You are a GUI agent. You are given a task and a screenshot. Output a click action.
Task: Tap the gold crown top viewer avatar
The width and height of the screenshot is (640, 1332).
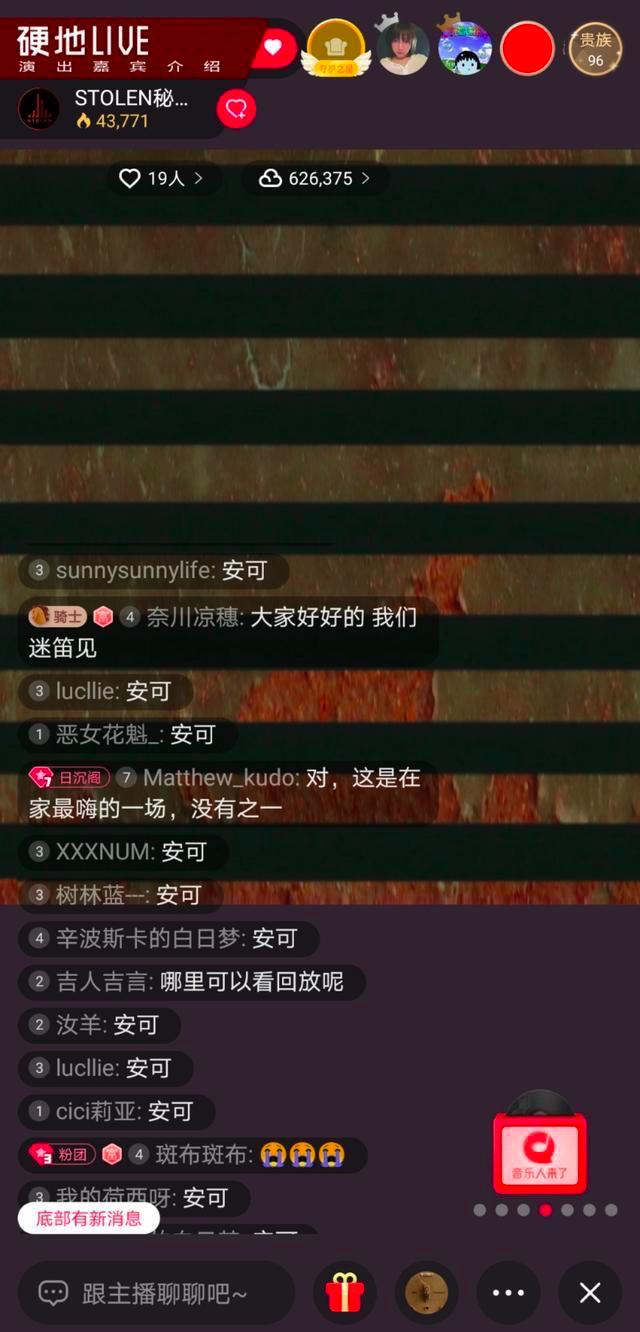[x=335, y=49]
